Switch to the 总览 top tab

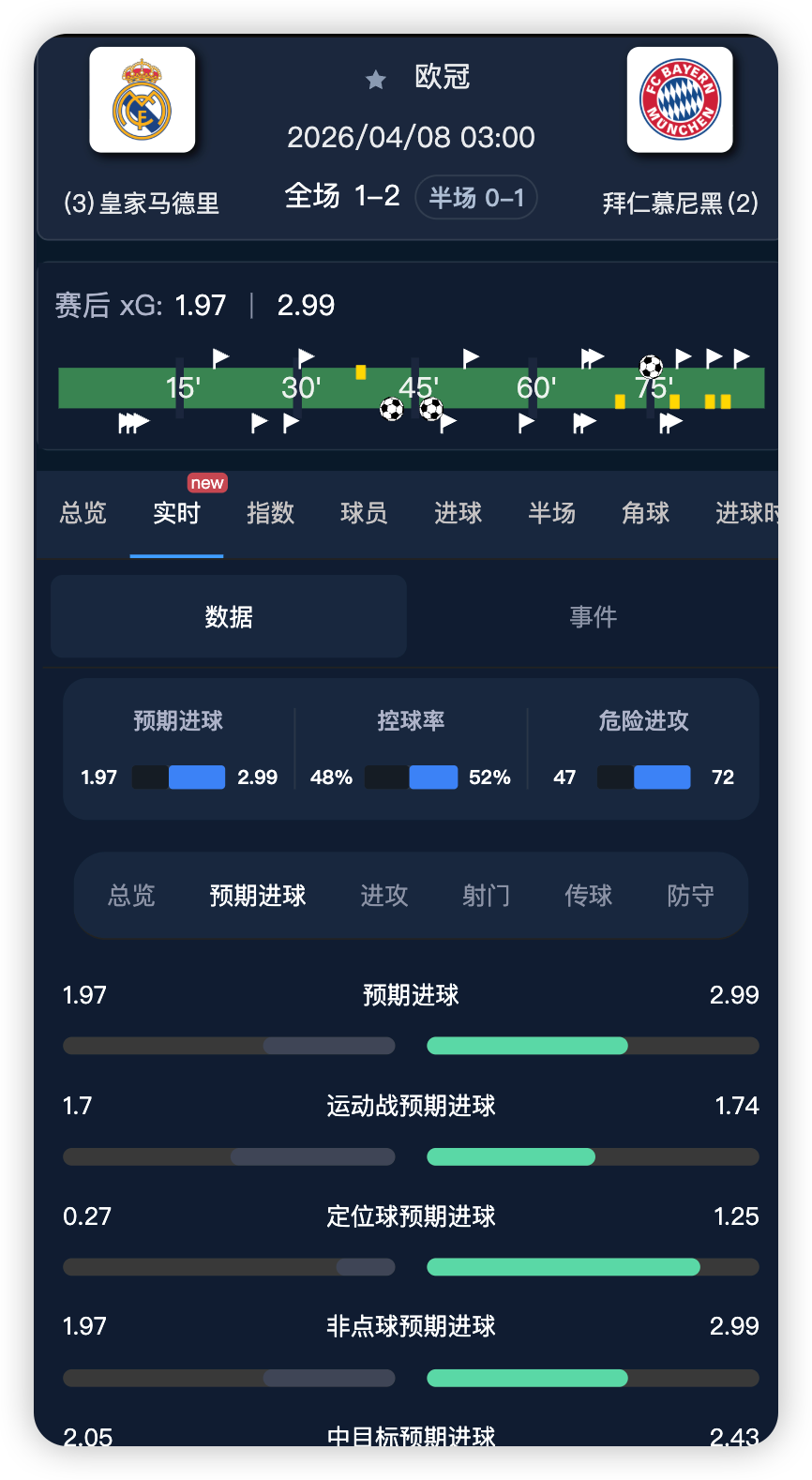tap(83, 513)
